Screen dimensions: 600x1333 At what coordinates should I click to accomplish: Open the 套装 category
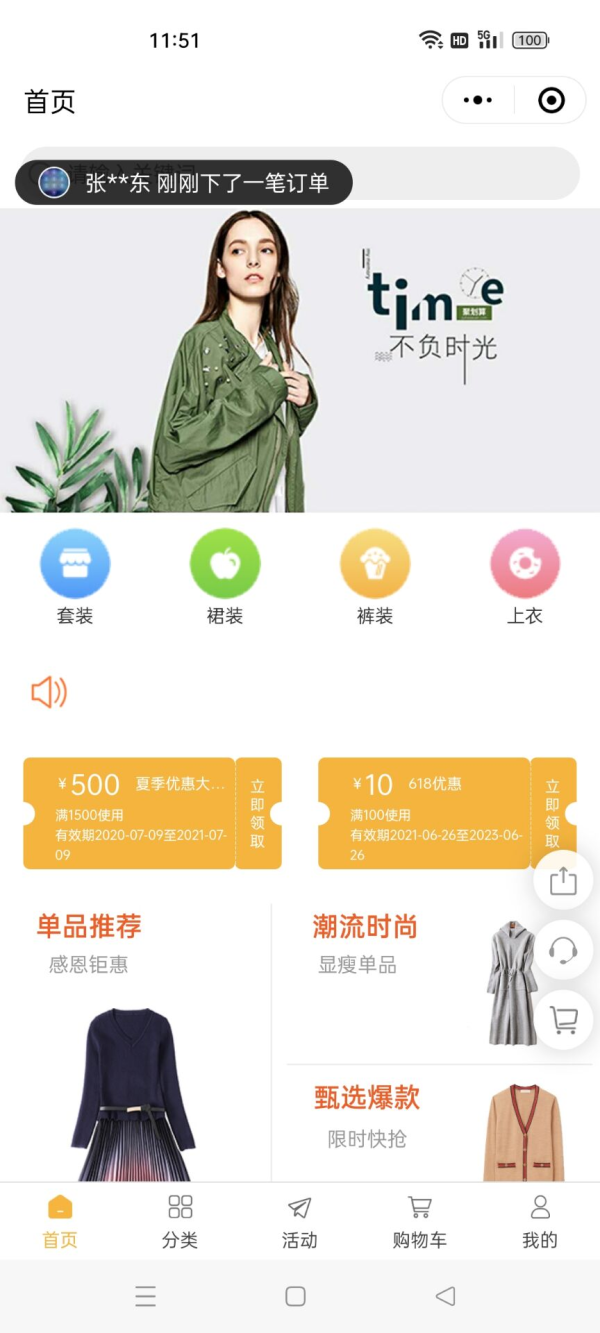75,565
